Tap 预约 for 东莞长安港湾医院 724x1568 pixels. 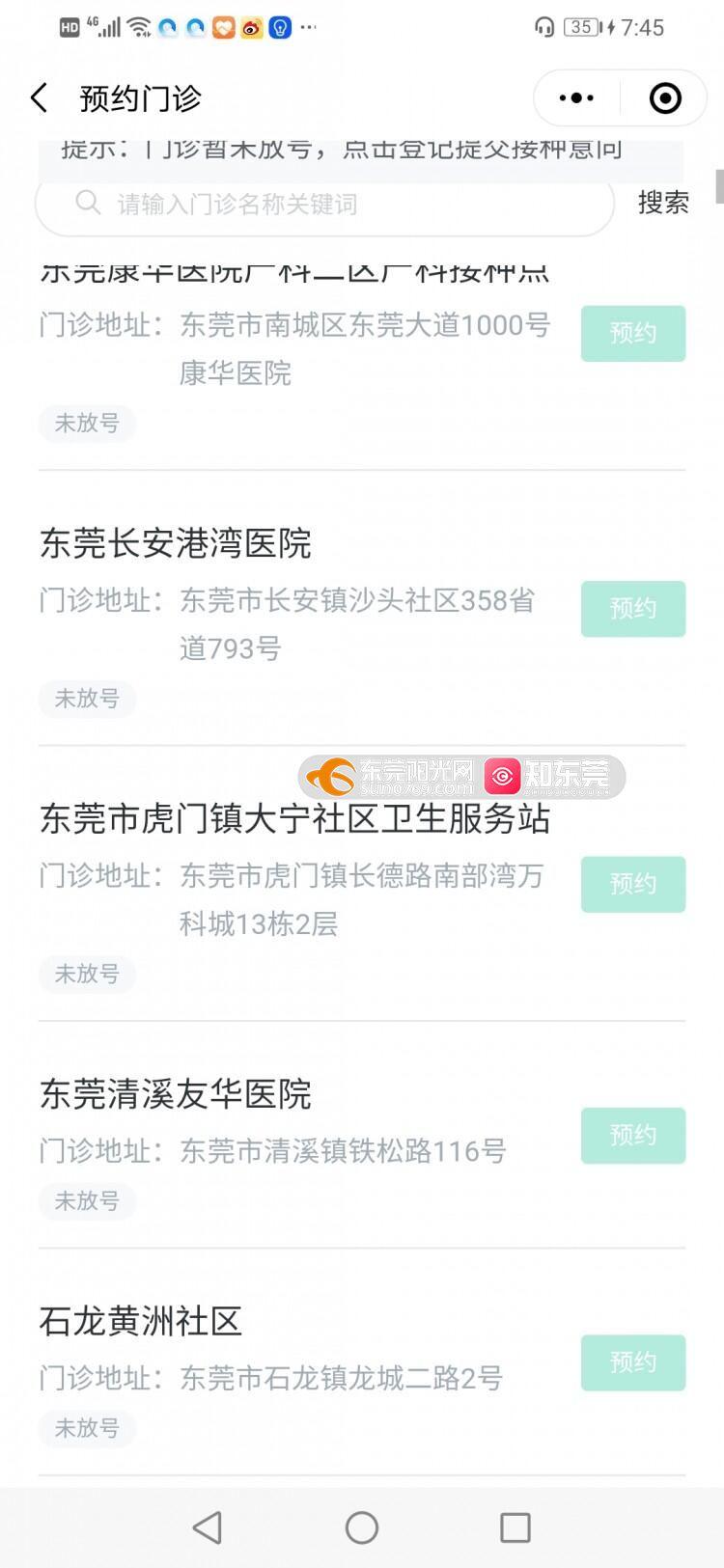click(x=632, y=609)
